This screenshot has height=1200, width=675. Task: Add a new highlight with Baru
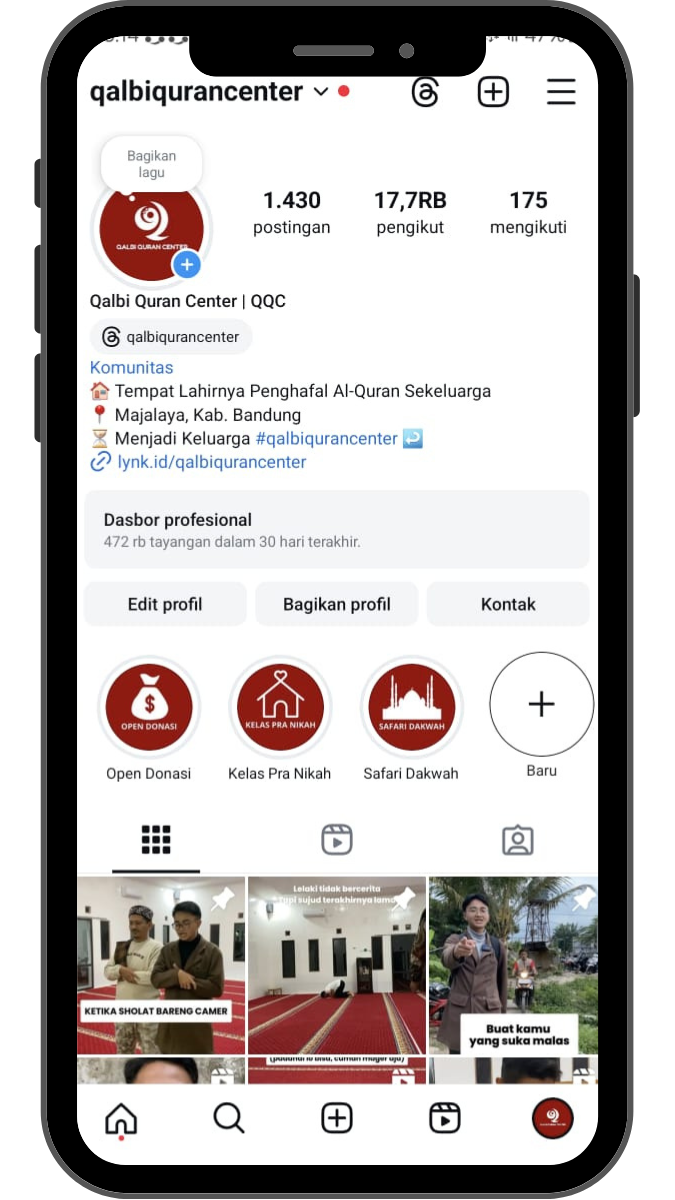coord(541,705)
